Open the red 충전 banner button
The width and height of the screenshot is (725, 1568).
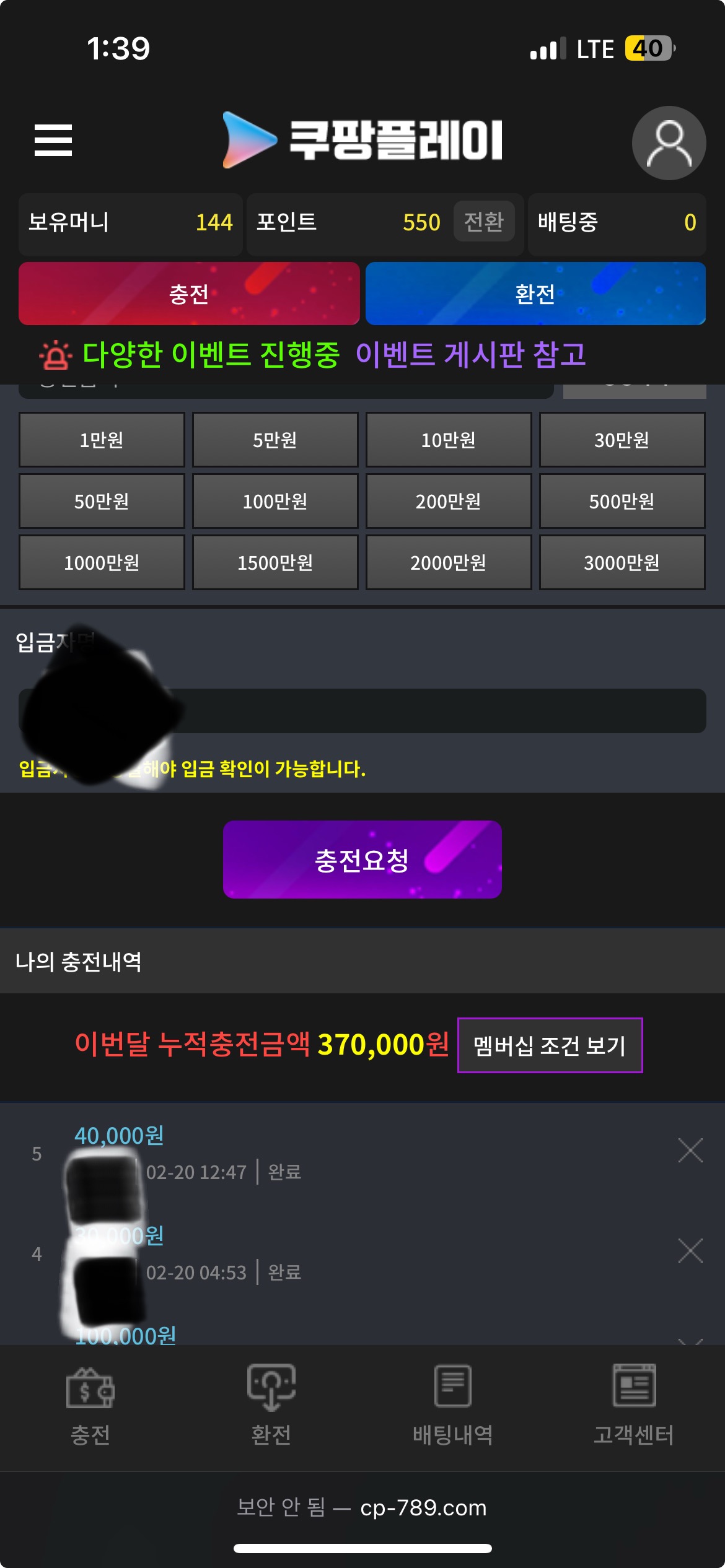(189, 294)
